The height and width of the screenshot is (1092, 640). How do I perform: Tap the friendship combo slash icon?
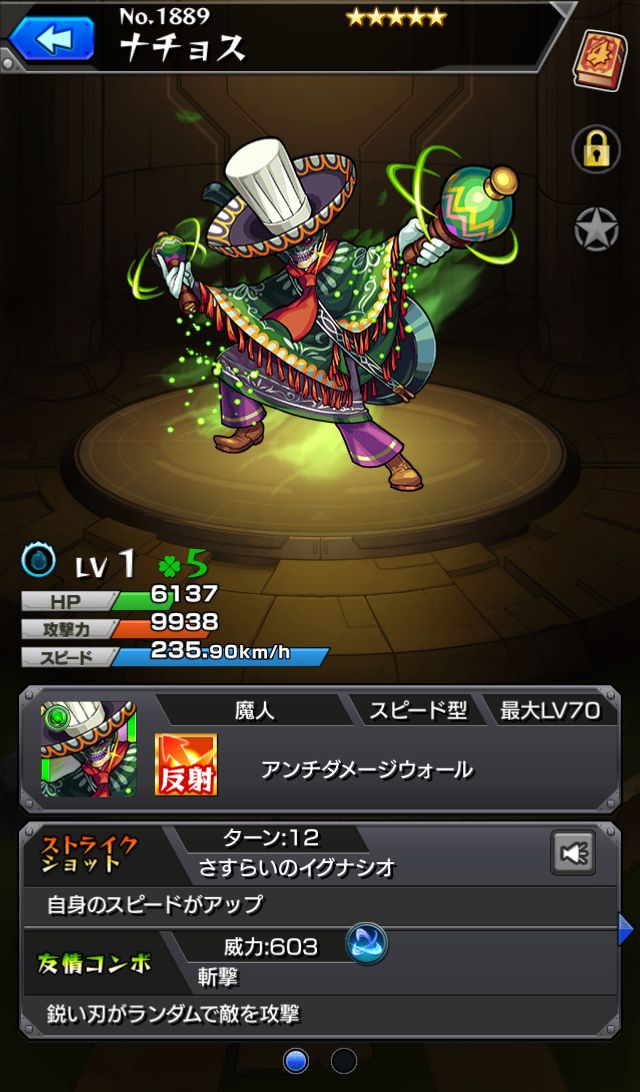[x=366, y=944]
